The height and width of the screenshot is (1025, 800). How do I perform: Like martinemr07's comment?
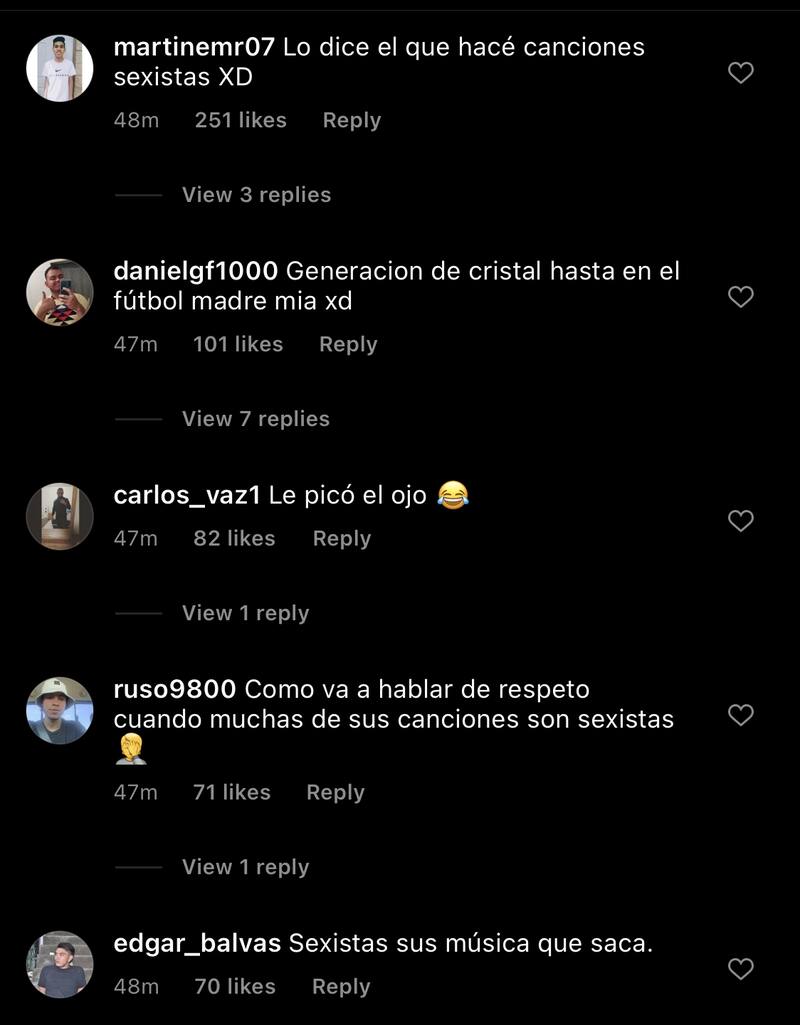740,73
